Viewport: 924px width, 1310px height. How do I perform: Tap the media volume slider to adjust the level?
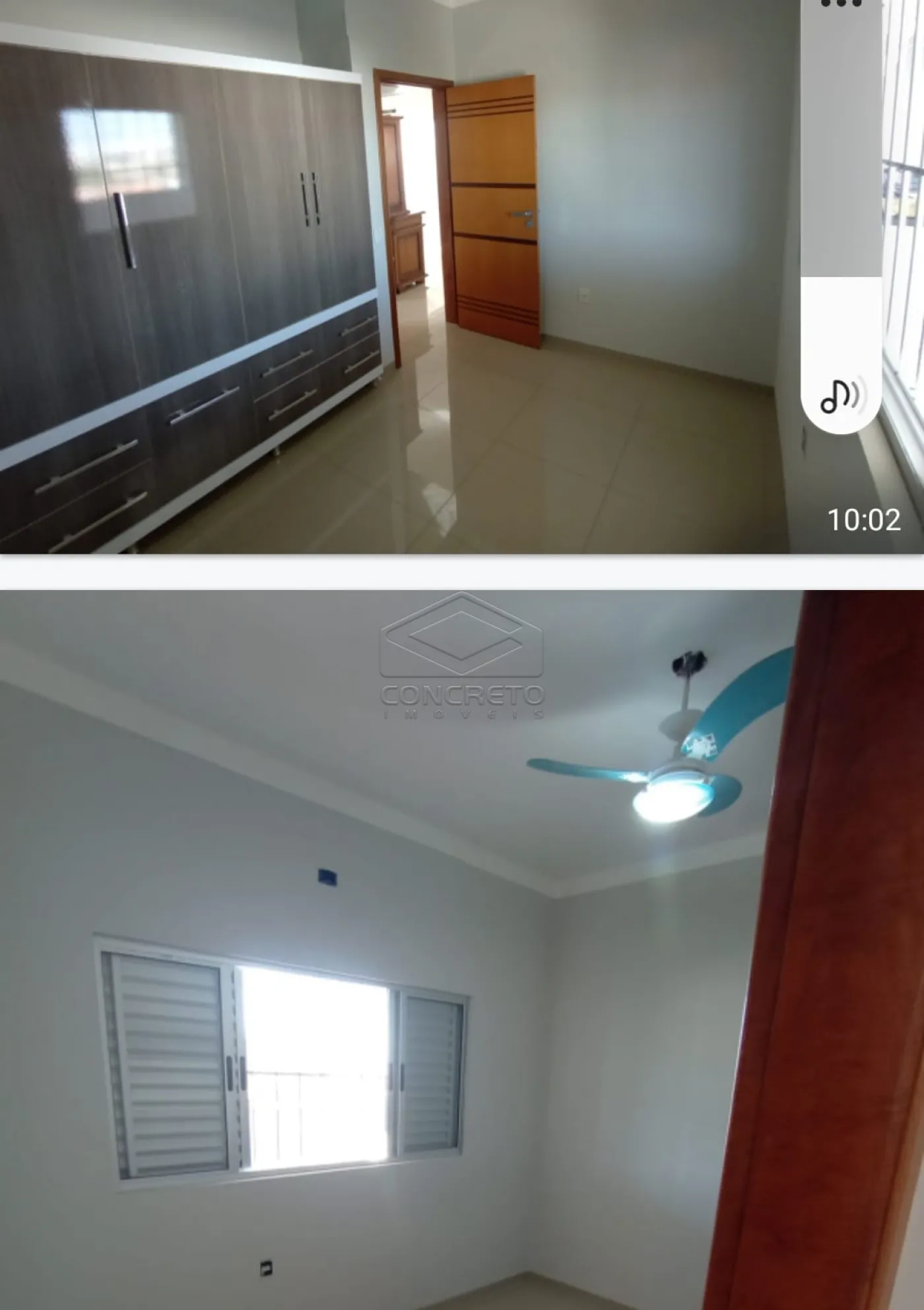[841, 198]
